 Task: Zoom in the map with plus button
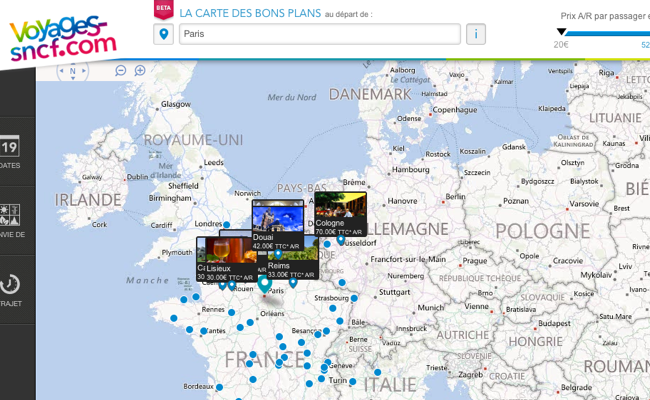(140, 71)
